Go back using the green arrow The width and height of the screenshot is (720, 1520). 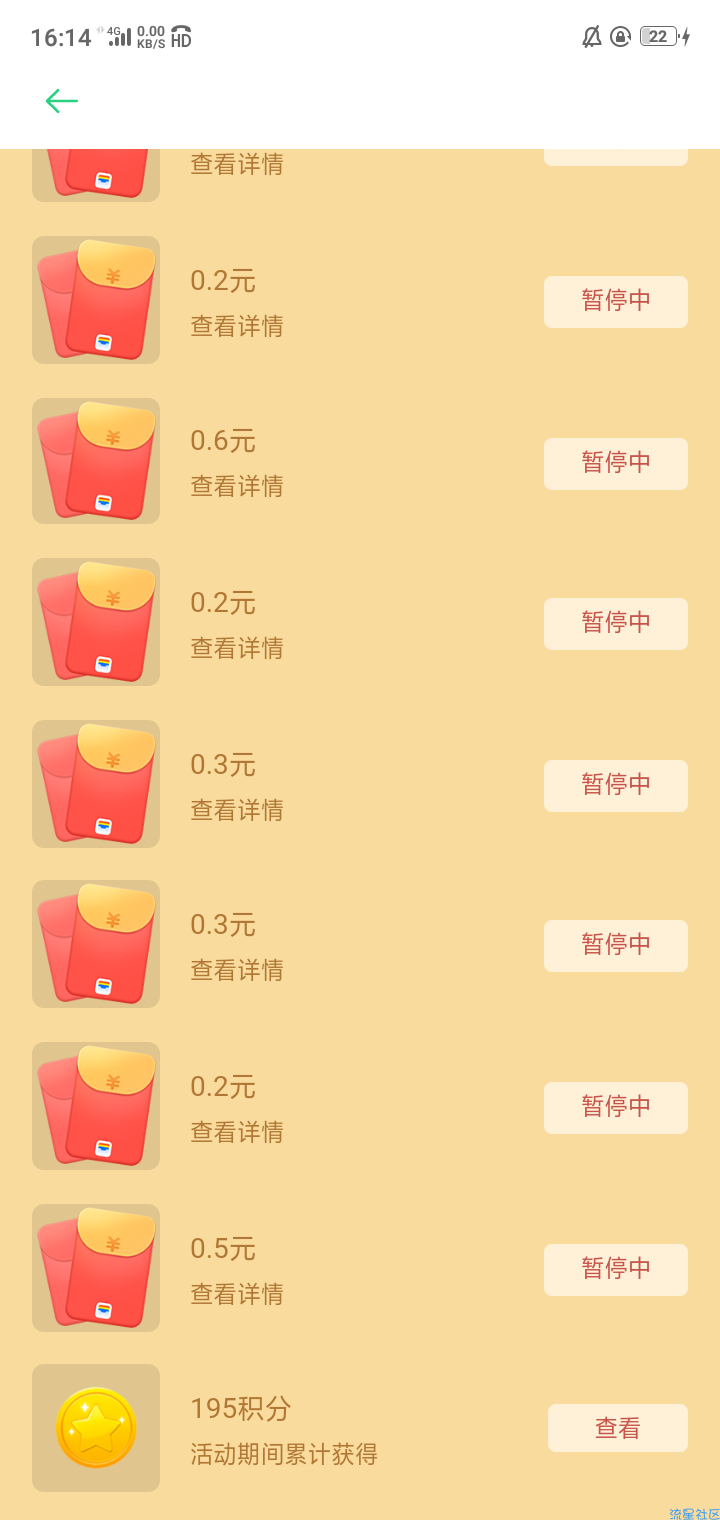coord(61,101)
